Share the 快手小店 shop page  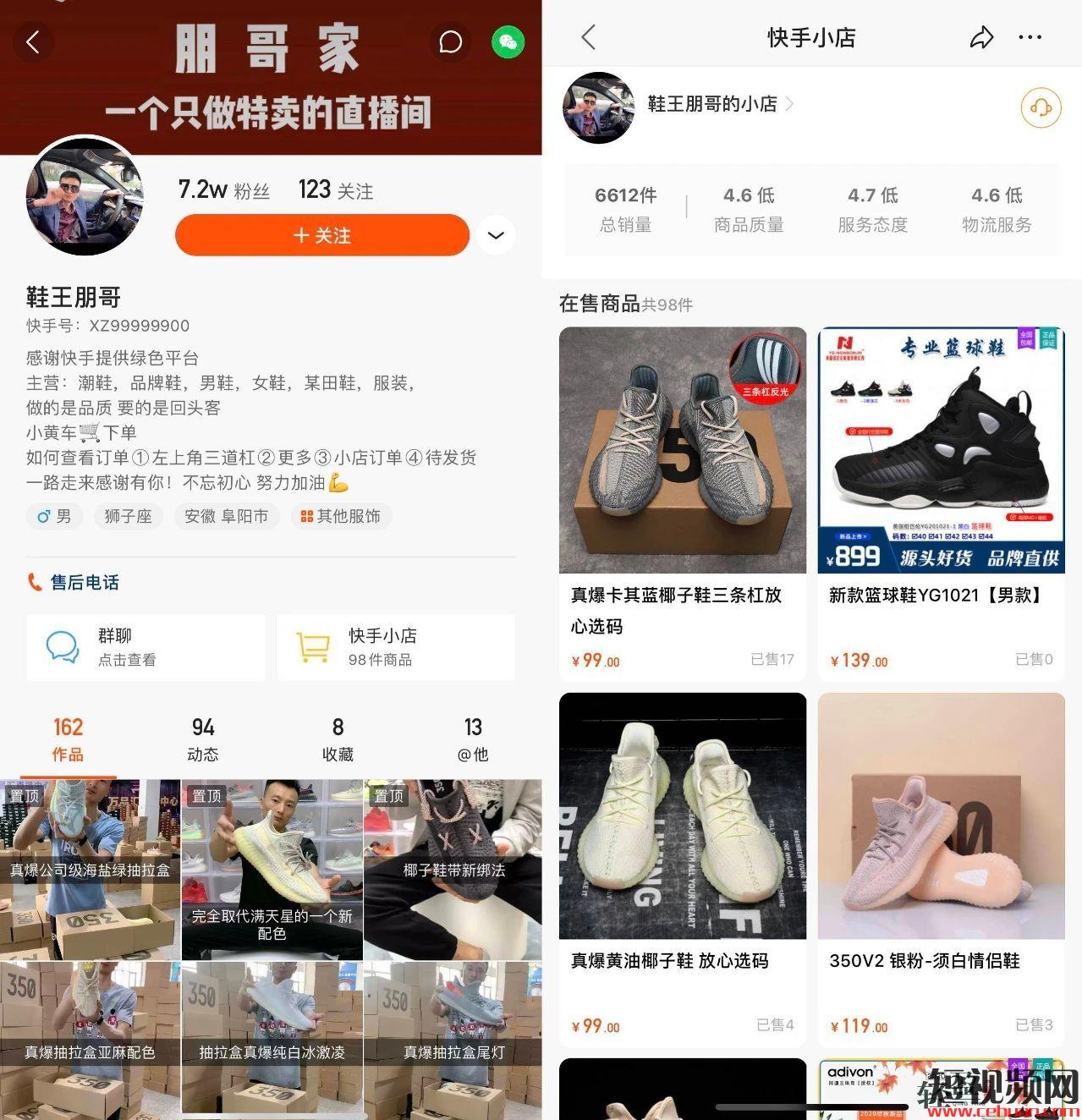coord(981,37)
